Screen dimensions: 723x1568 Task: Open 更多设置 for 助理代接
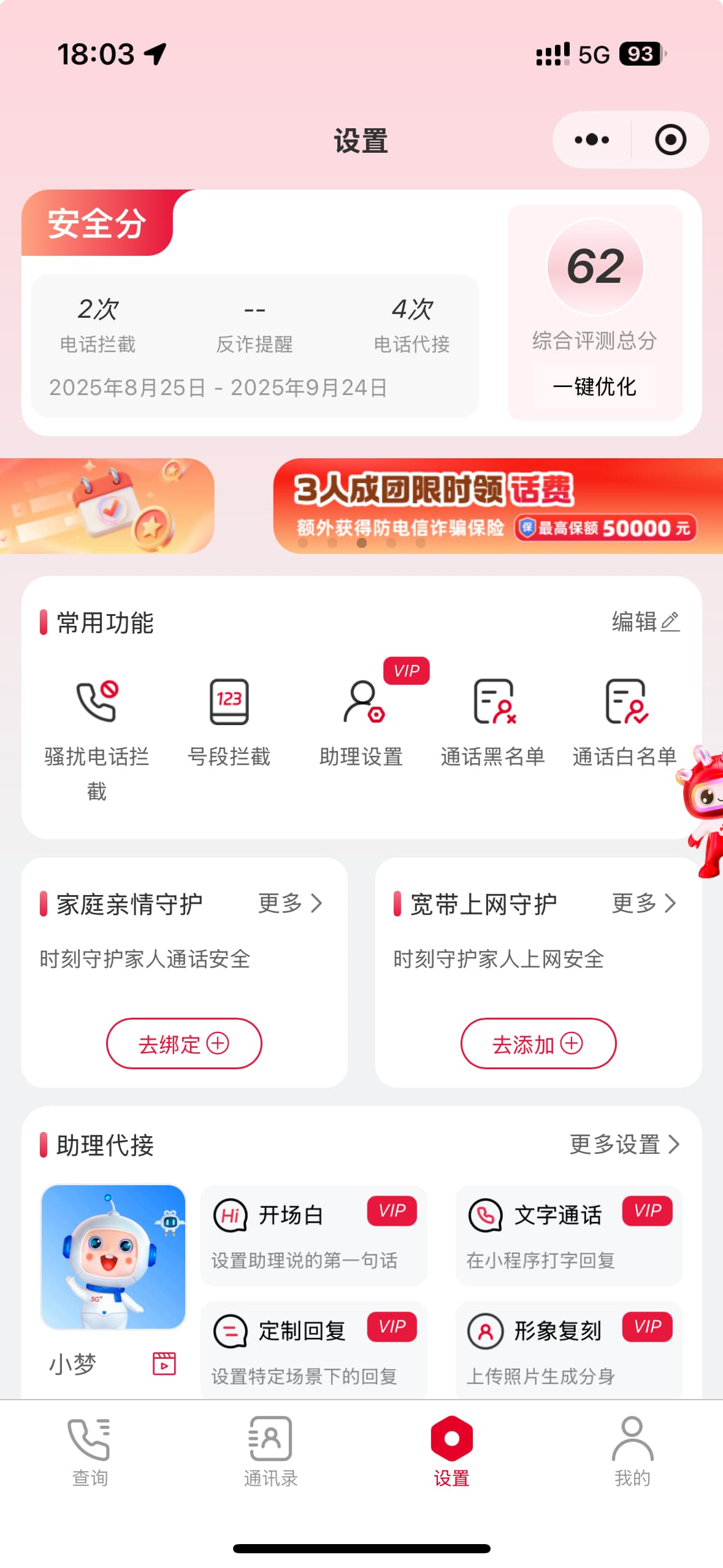625,1143
